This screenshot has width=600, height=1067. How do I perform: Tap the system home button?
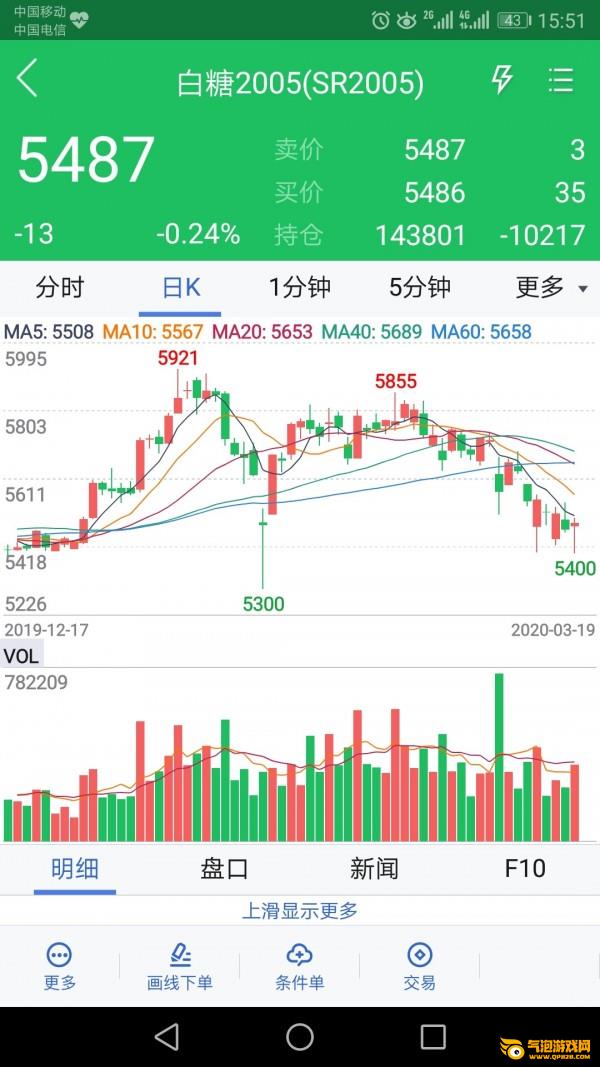pyautogui.click(x=300, y=1036)
